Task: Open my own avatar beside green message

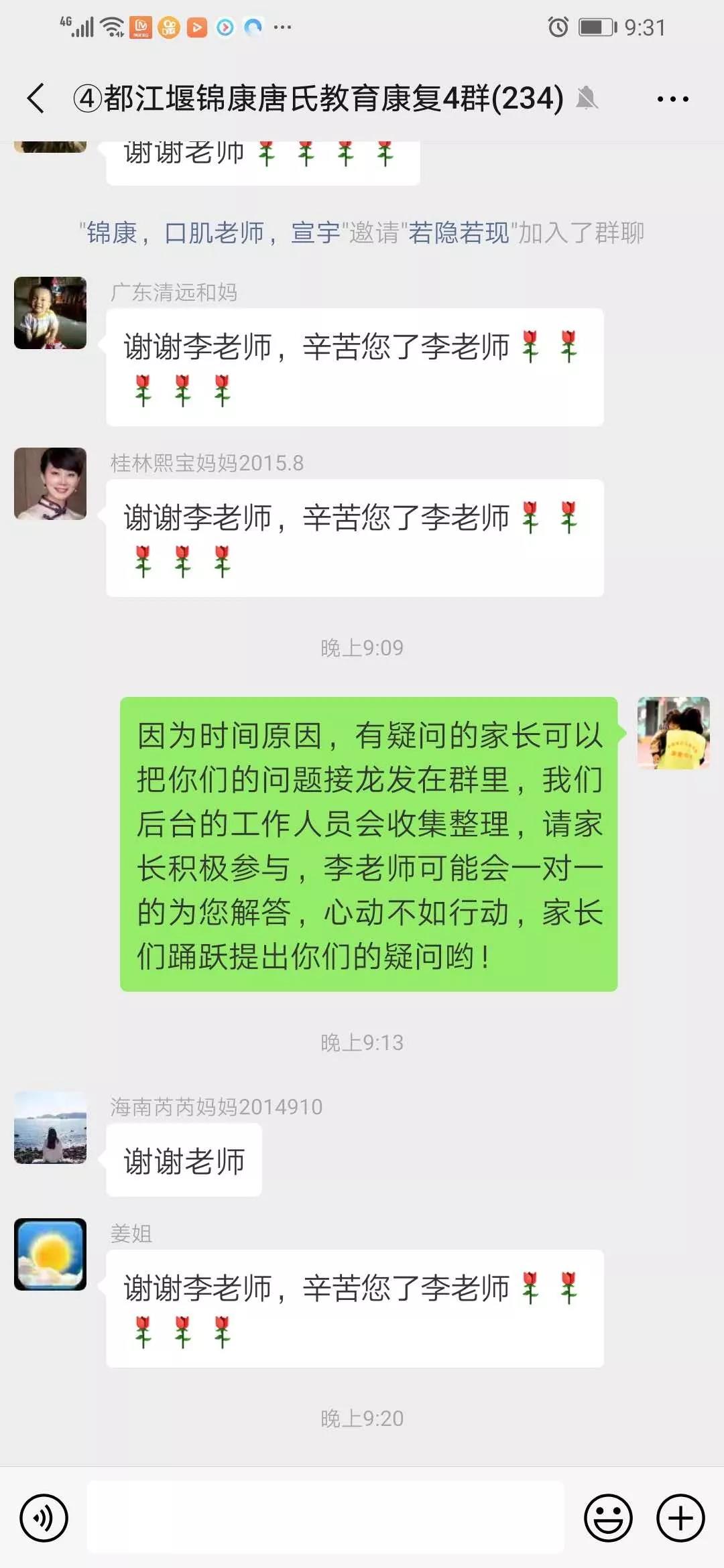Action: pos(673,732)
